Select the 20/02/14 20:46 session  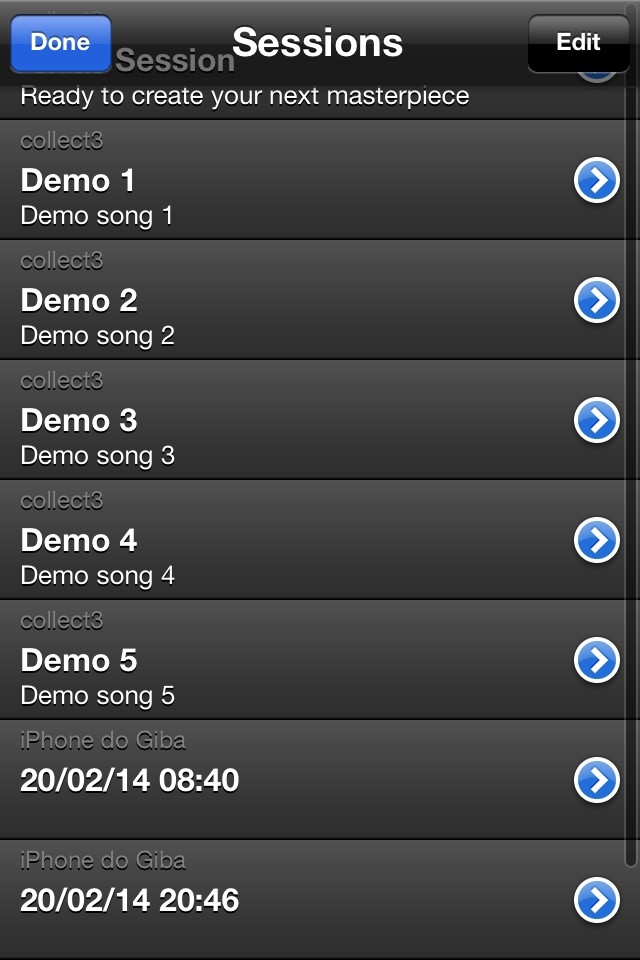[x=280, y=901]
